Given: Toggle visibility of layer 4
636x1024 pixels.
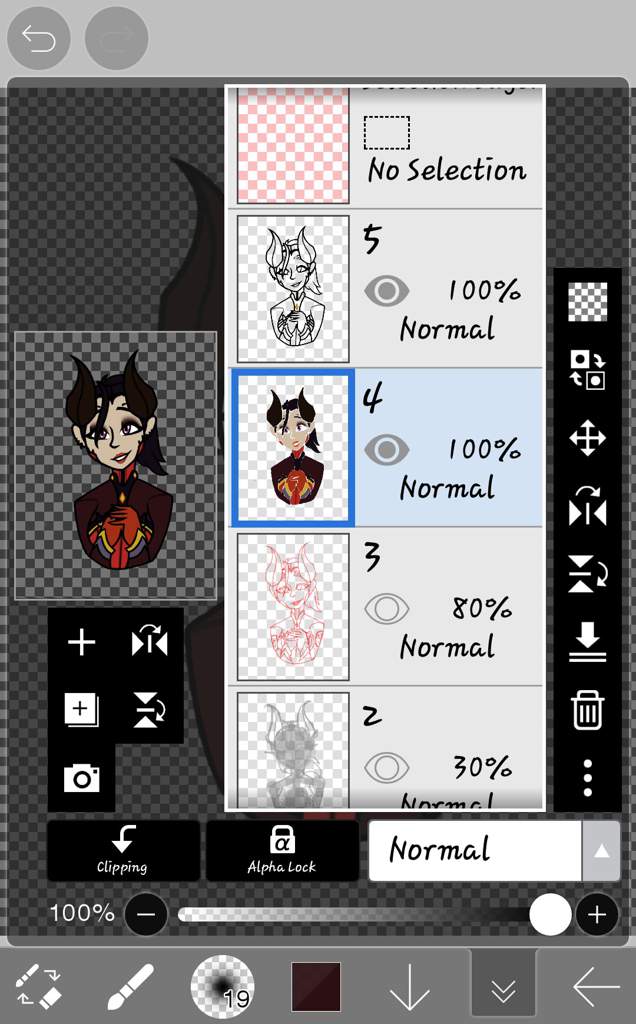Looking at the screenshot, I should (386, 450).
